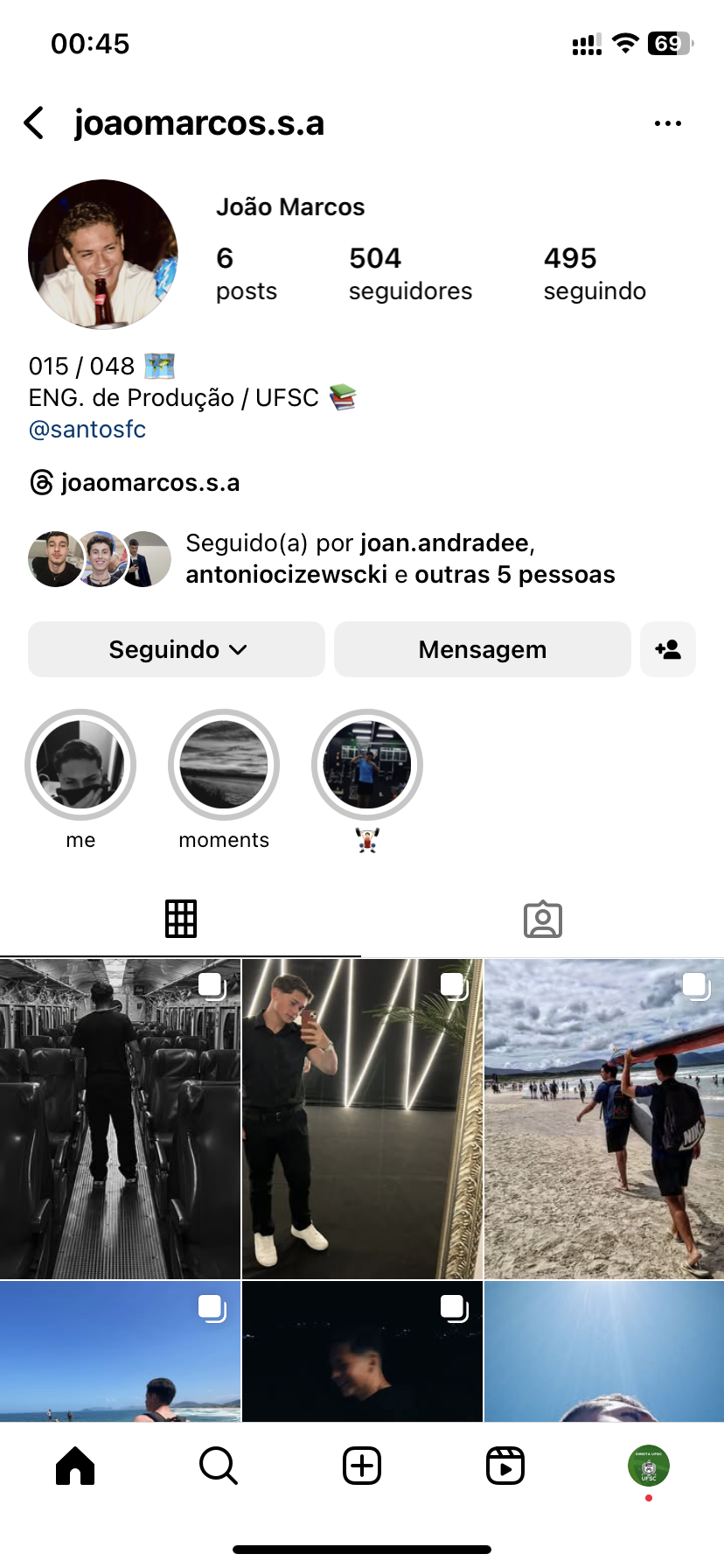
Task: Open the weightlifter emoji story highlight
Action: pyautogui.click(x=367, y=765)
